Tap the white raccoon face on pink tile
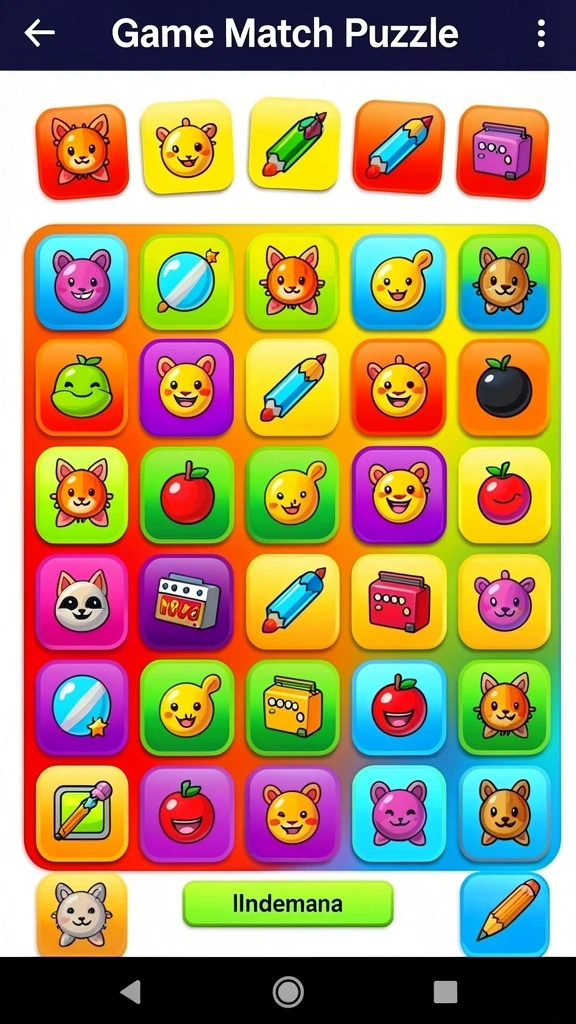The width and height of the screenshot is (576, 1024). [82, 601]
